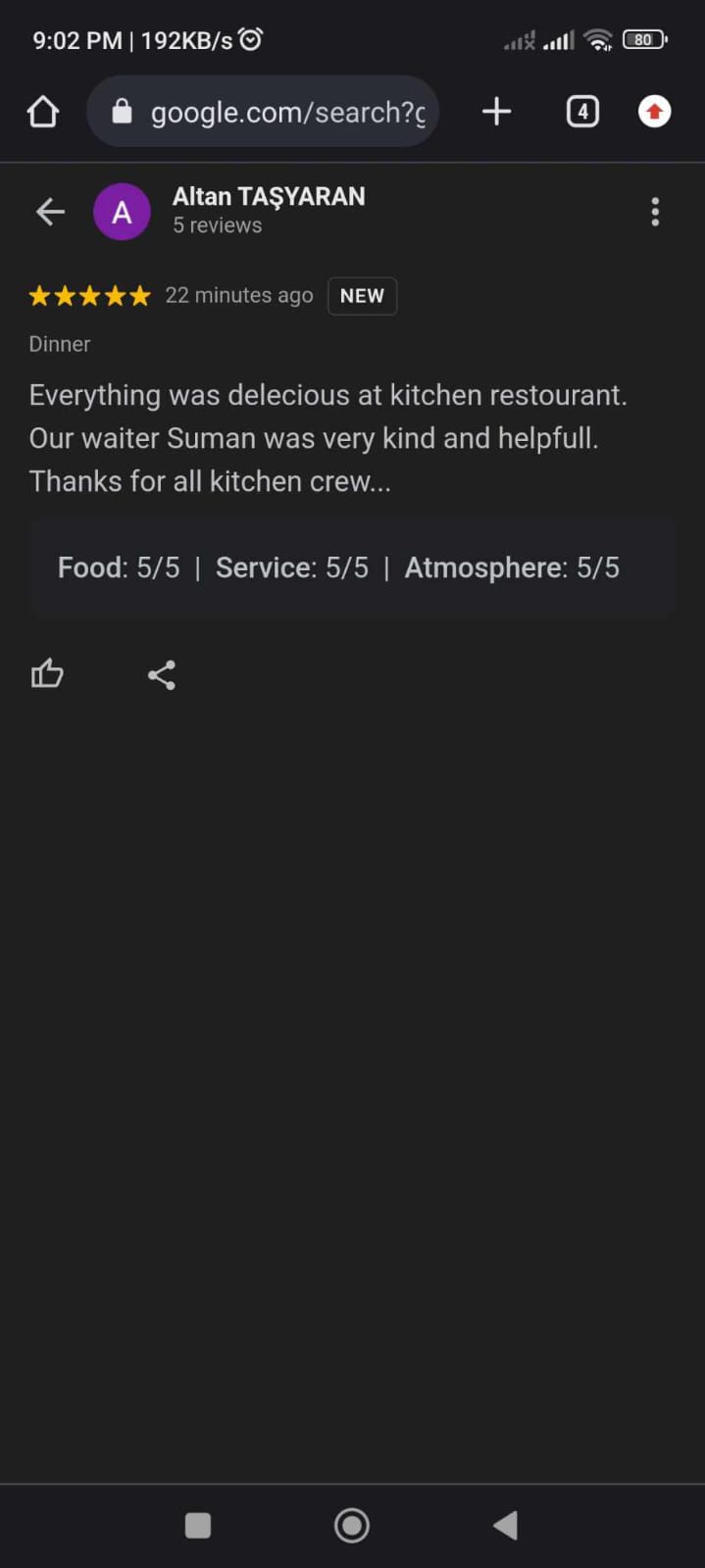Open Altan TAŞYARAN's reviewer profile
Screen dimensions: 705x1568
coord(268,197)
